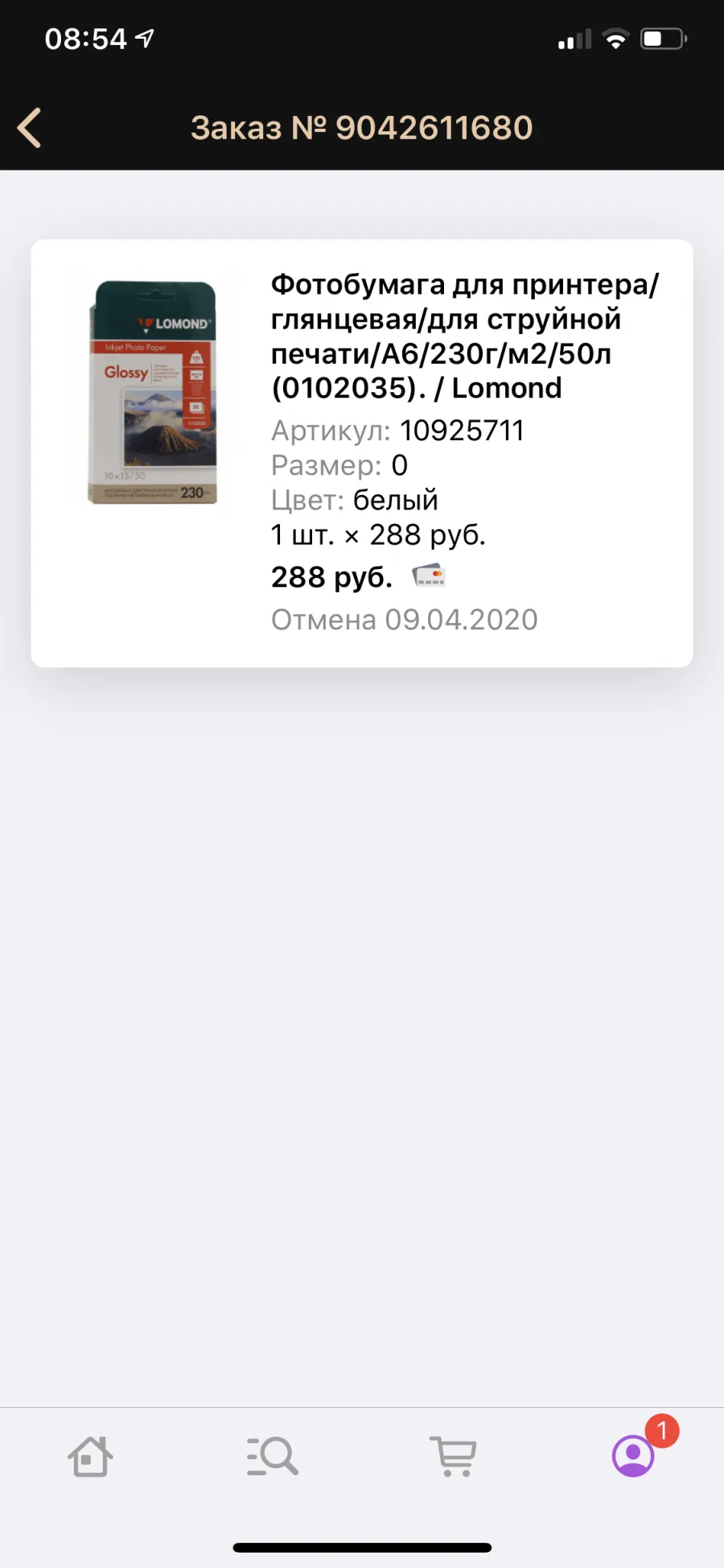Open the shopping cart tab
Image resolution: width=724 pixels, height=1568 pixels.
[454, 1457]
